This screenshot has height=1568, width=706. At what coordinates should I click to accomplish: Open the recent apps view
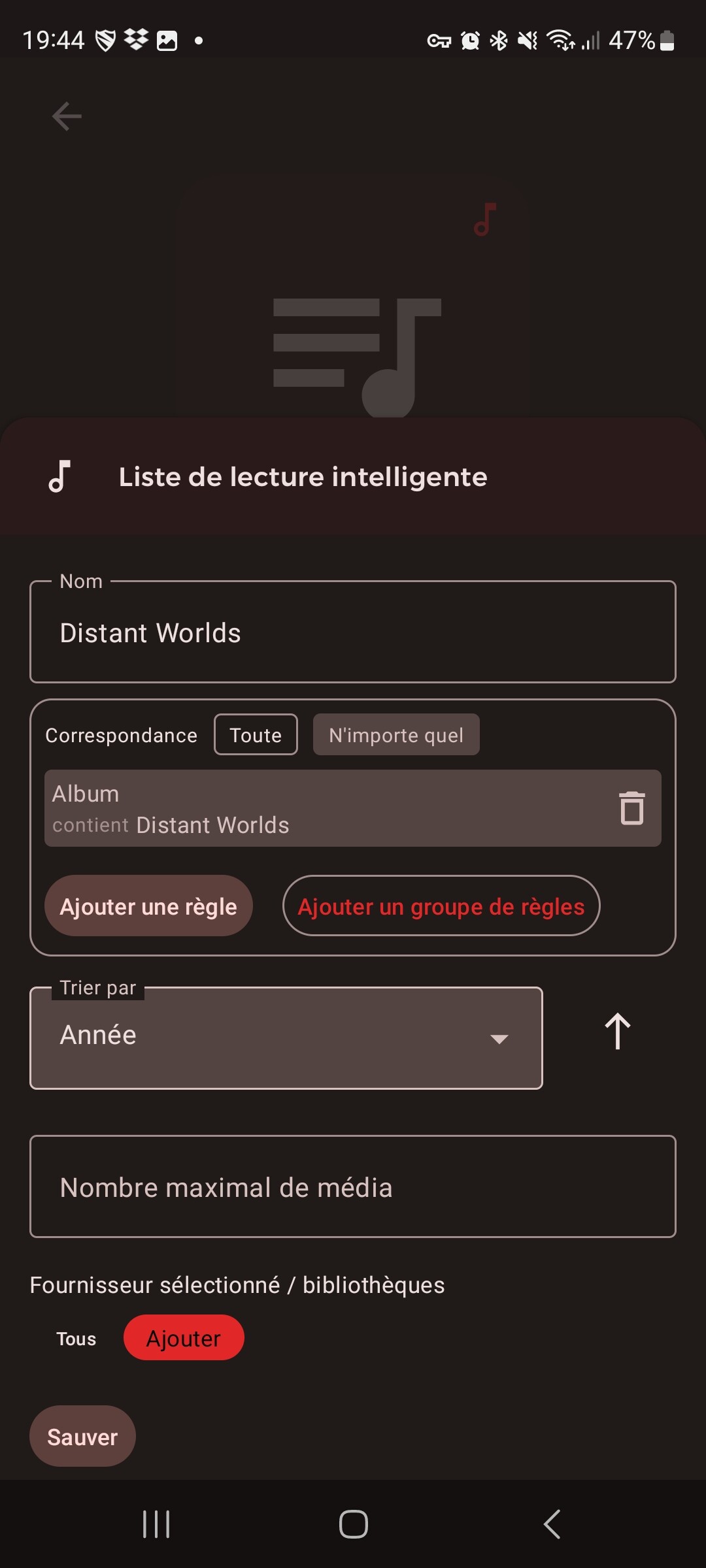pyautogui.click(x=156, y=1525)
